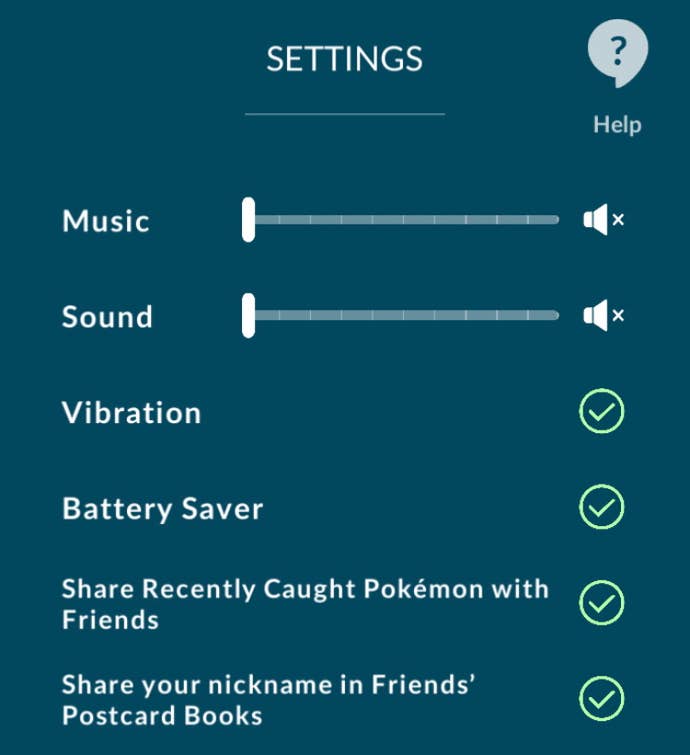Tap the mute speaker icon beside Music
The width and height of the screenshot is (690, 755).
[602, 220]
